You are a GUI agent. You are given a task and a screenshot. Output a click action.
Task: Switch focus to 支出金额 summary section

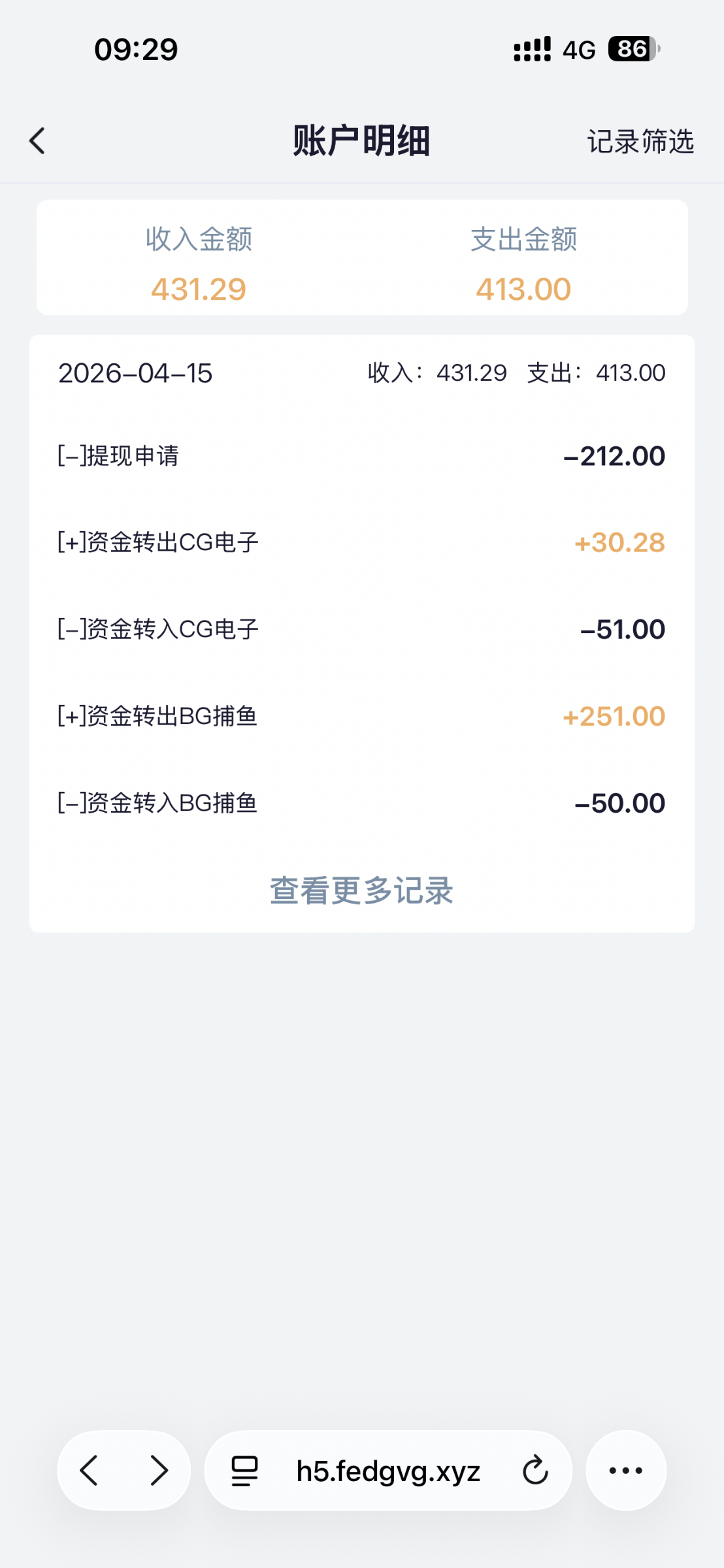(x=525, y=240)
